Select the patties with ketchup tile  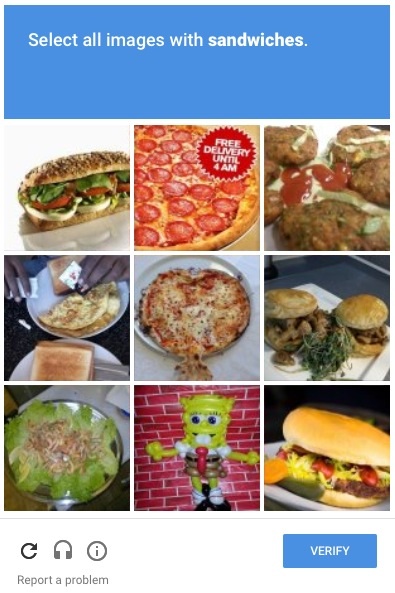pos(327,188)
